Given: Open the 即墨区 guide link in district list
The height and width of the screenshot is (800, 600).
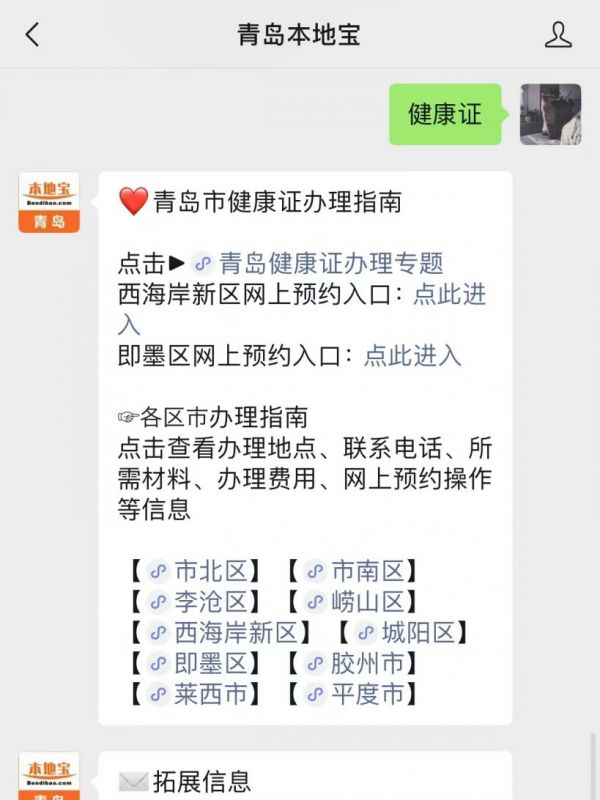Looking at the screenshot, I should [x=209, y=663].
